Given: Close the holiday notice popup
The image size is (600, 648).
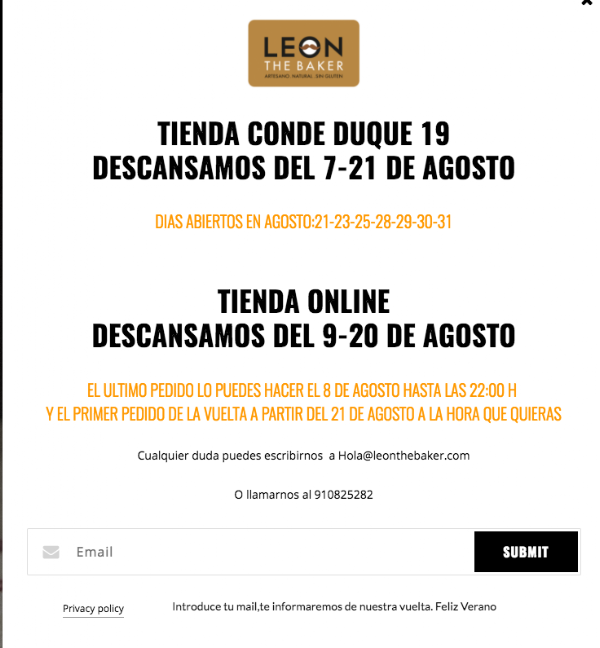Looking at the screenshot, I should tap(586, 3).
